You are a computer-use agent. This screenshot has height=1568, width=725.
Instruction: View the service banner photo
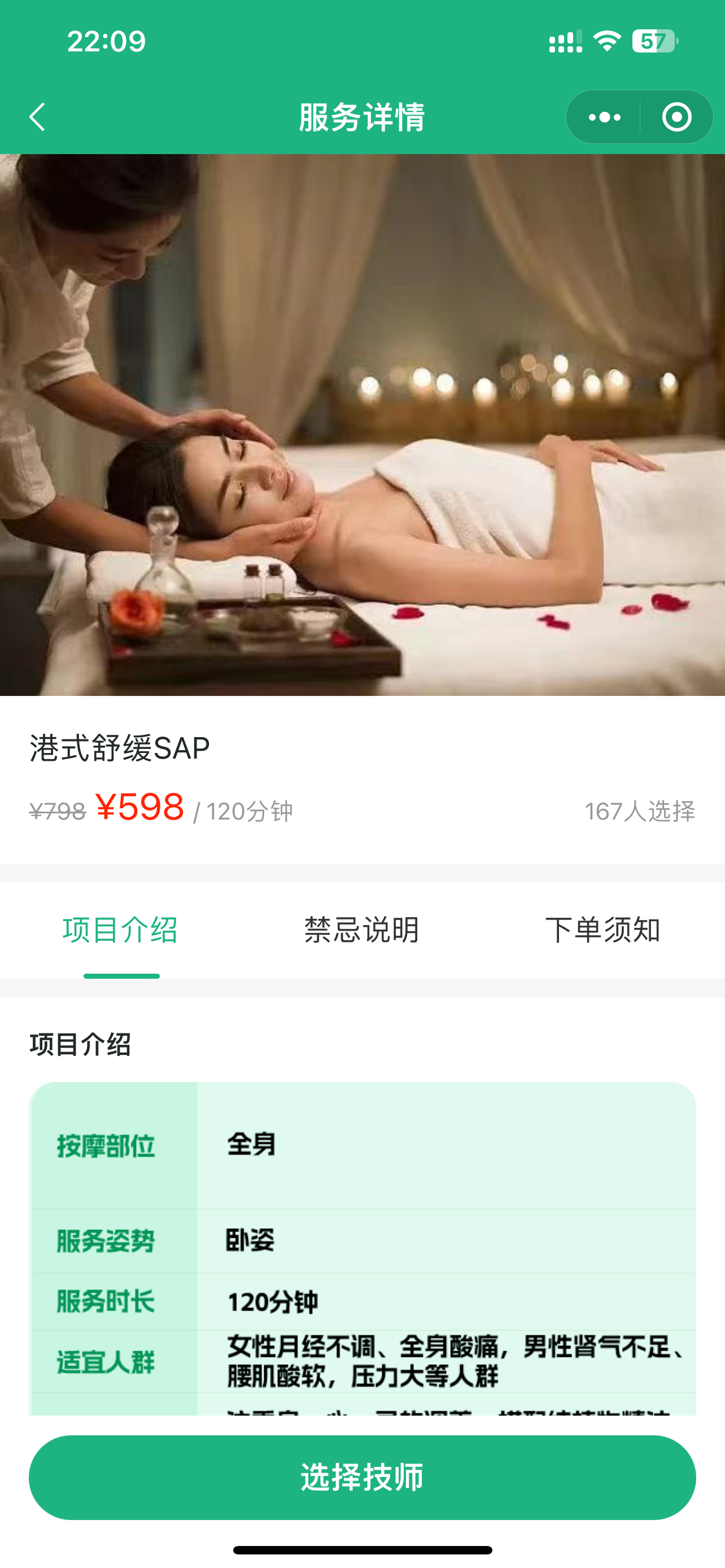pos(362,424)
